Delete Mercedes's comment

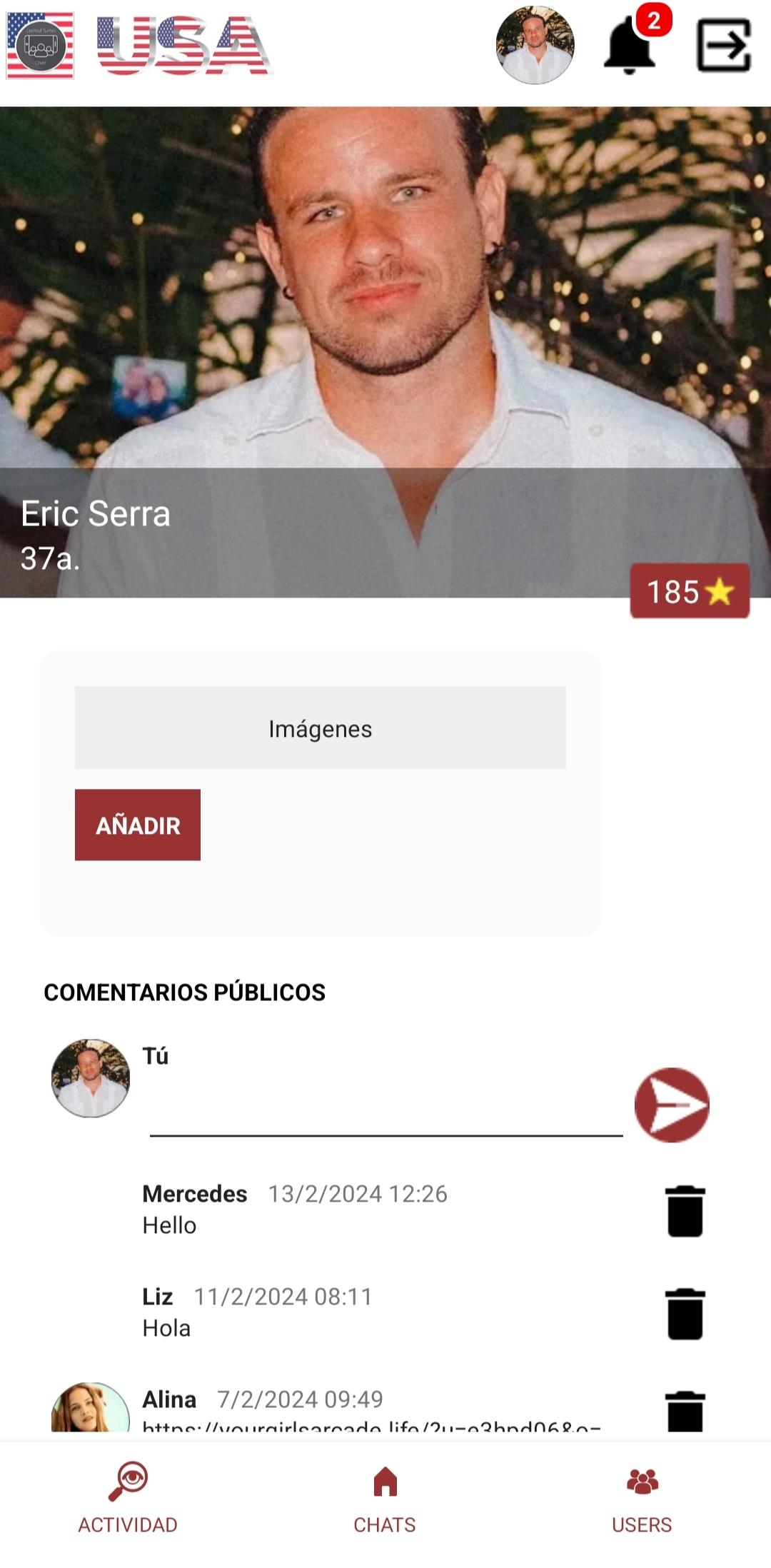pos(685,1211)
